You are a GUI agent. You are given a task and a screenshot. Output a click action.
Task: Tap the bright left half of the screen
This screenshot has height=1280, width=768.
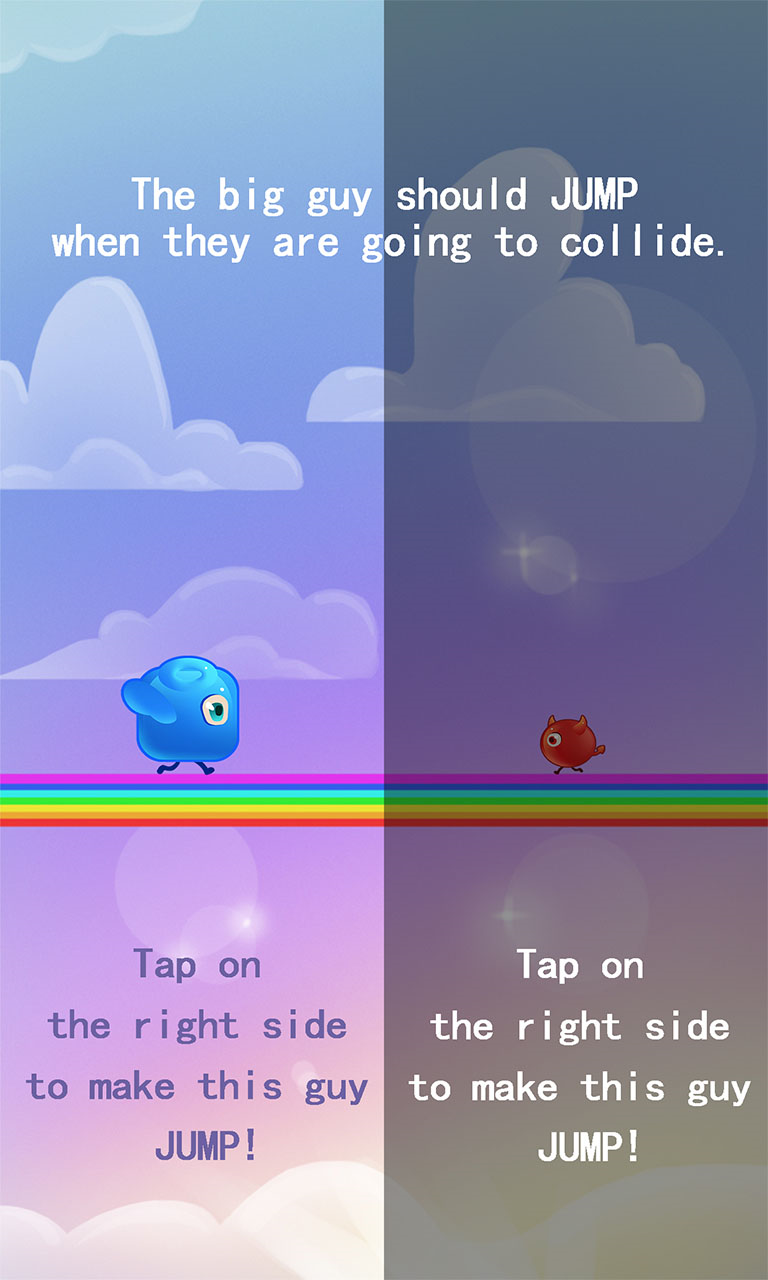pos(192,640)
